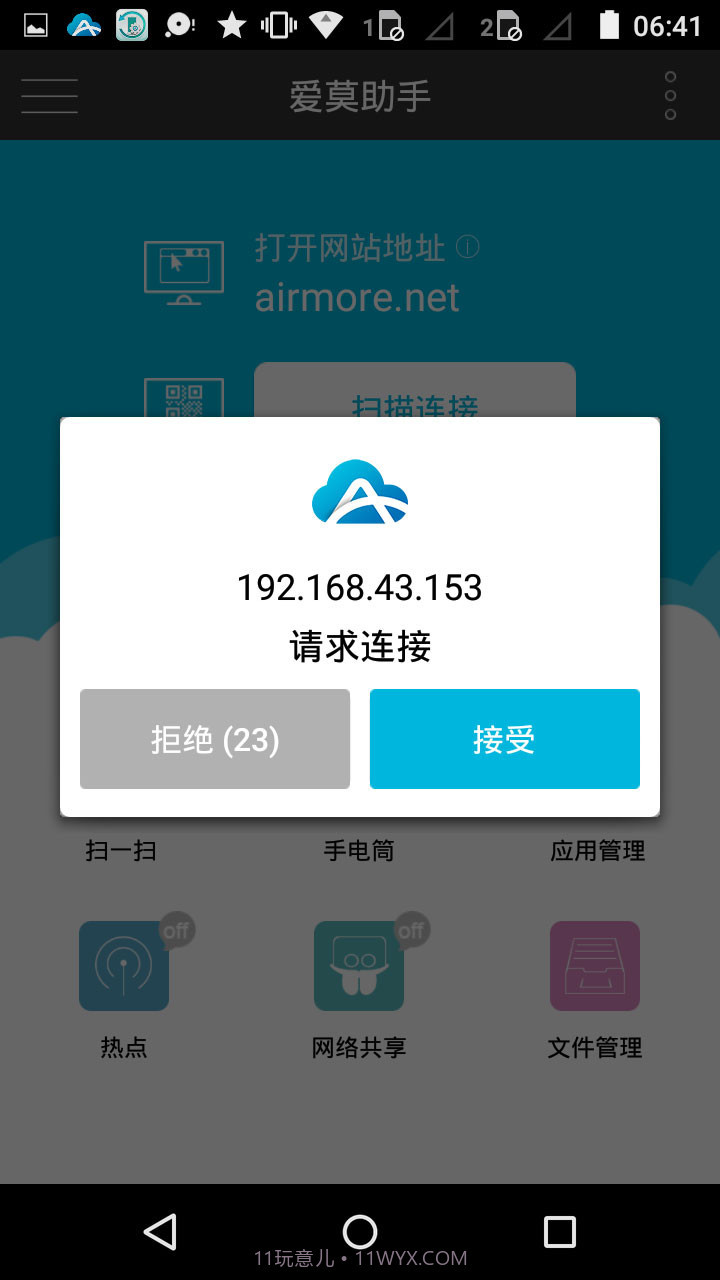The width and height of the screenshot is (720, 1280).
Task: Reject the connection request with 拒绝
Action: coord(215,739)
